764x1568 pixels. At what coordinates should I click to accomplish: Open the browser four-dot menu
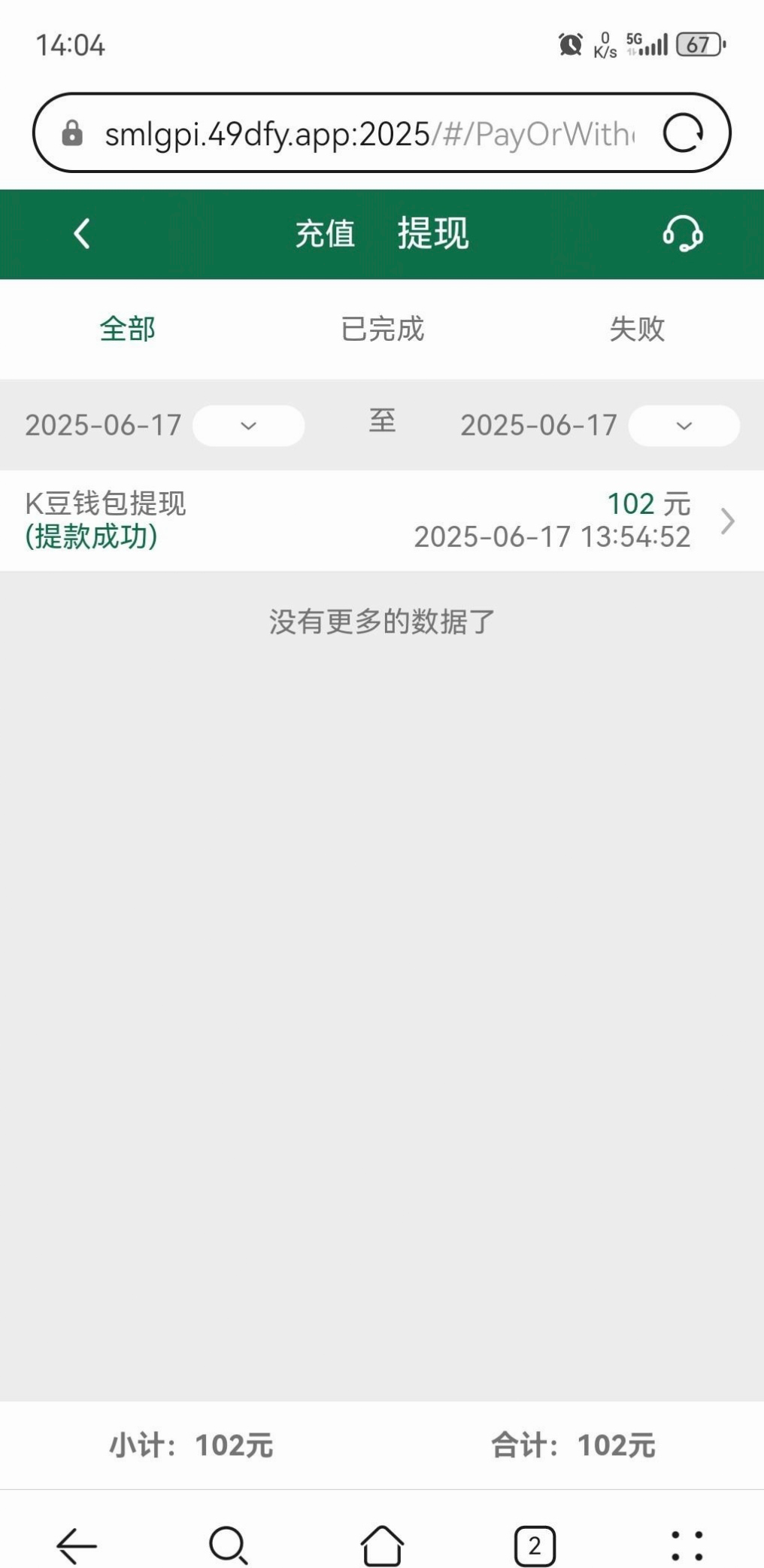click(687, 1546)
